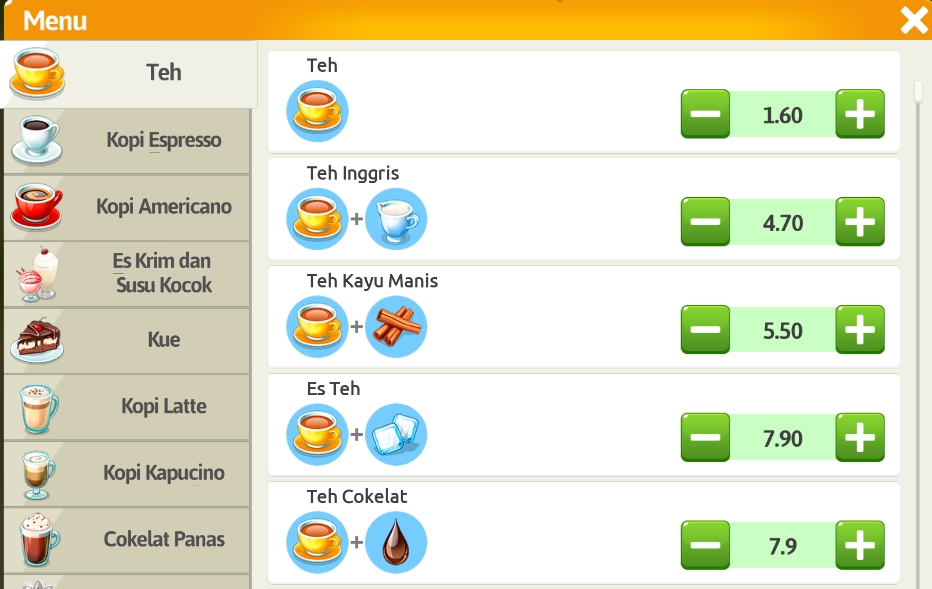Open the Kopi Kapucino category
Viewport: 932px width, 589px height.
pyautogui.click(x=127, y=473)
